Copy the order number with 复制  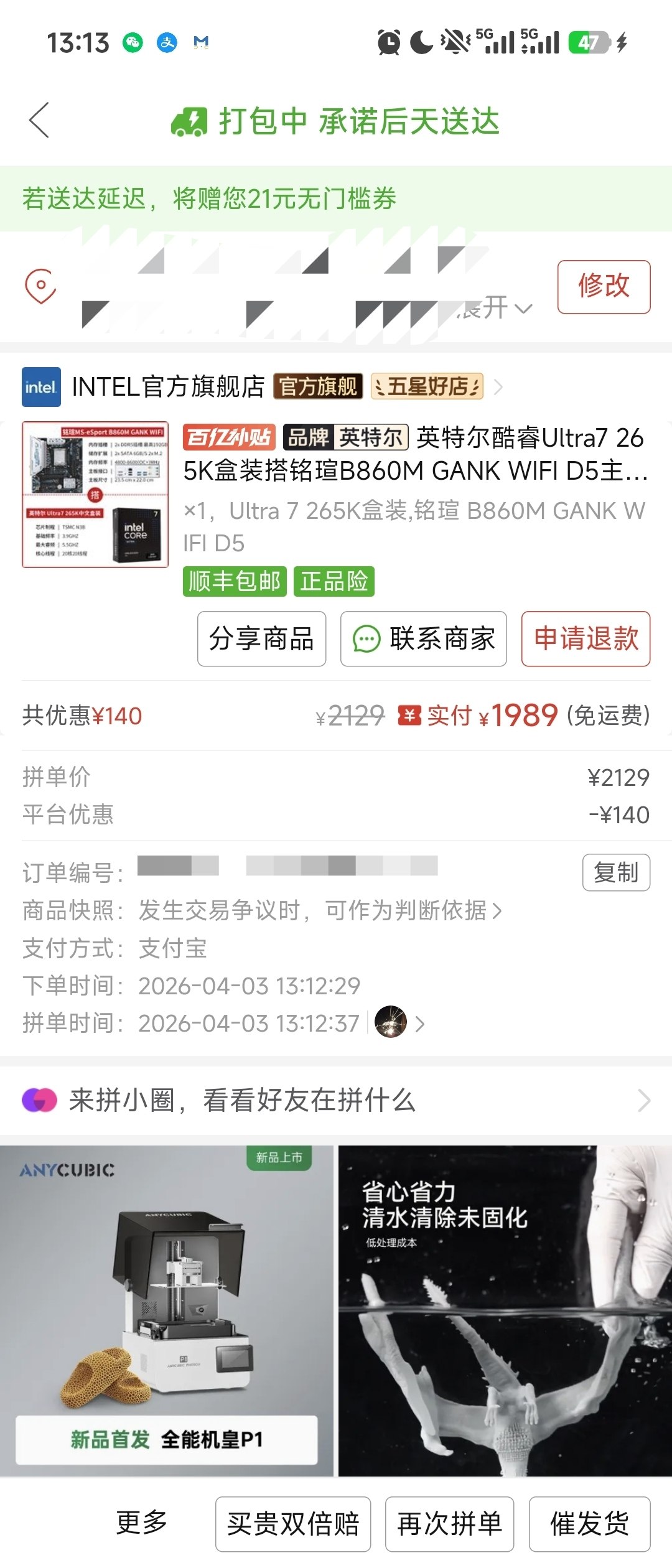coord(616,872)
